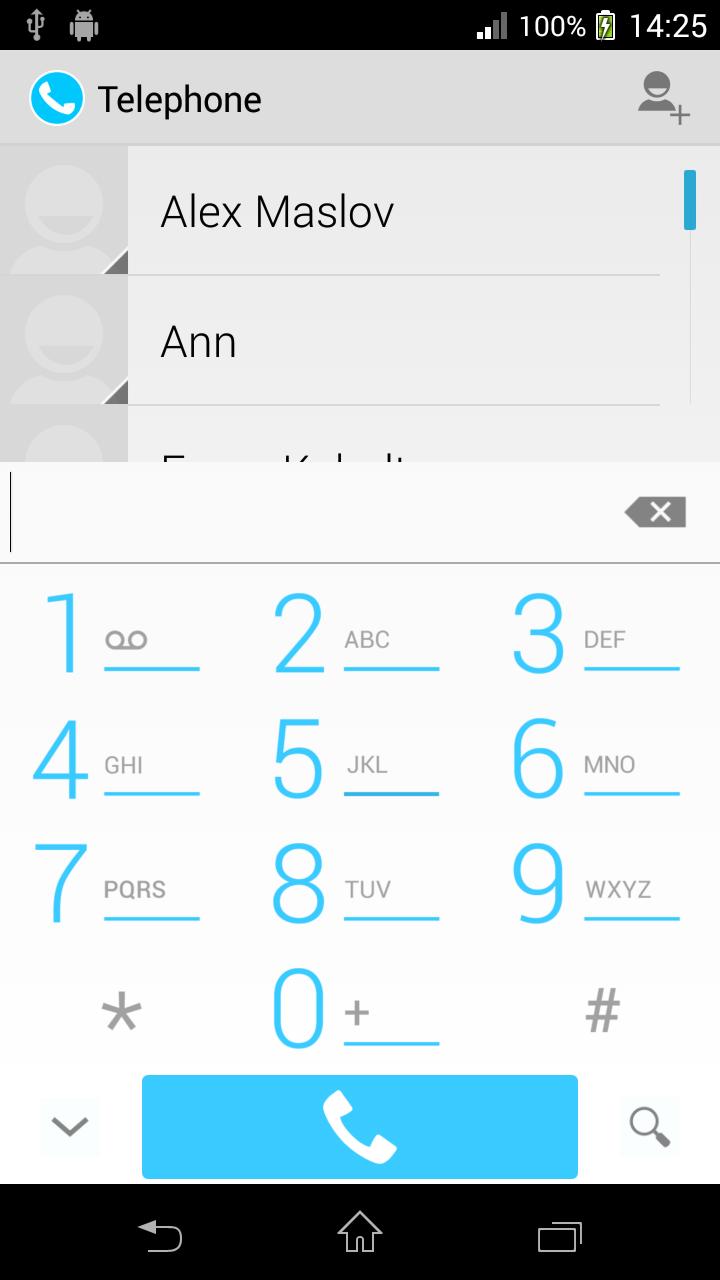Screen dimensions: 720x1280
Task: Enter digit 5 JKL
Action: point(360,760)
